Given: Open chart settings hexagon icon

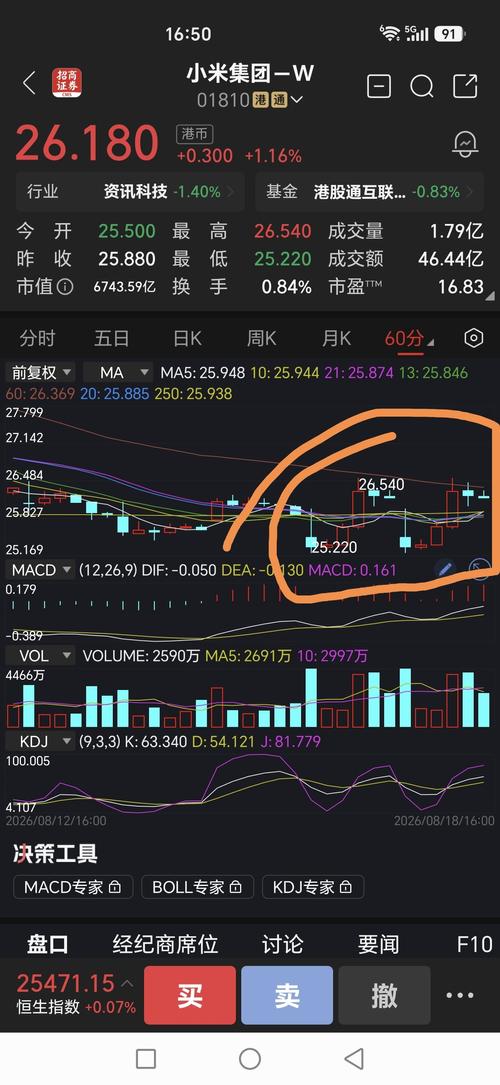Looking at the screenshot, I should 474,338.
